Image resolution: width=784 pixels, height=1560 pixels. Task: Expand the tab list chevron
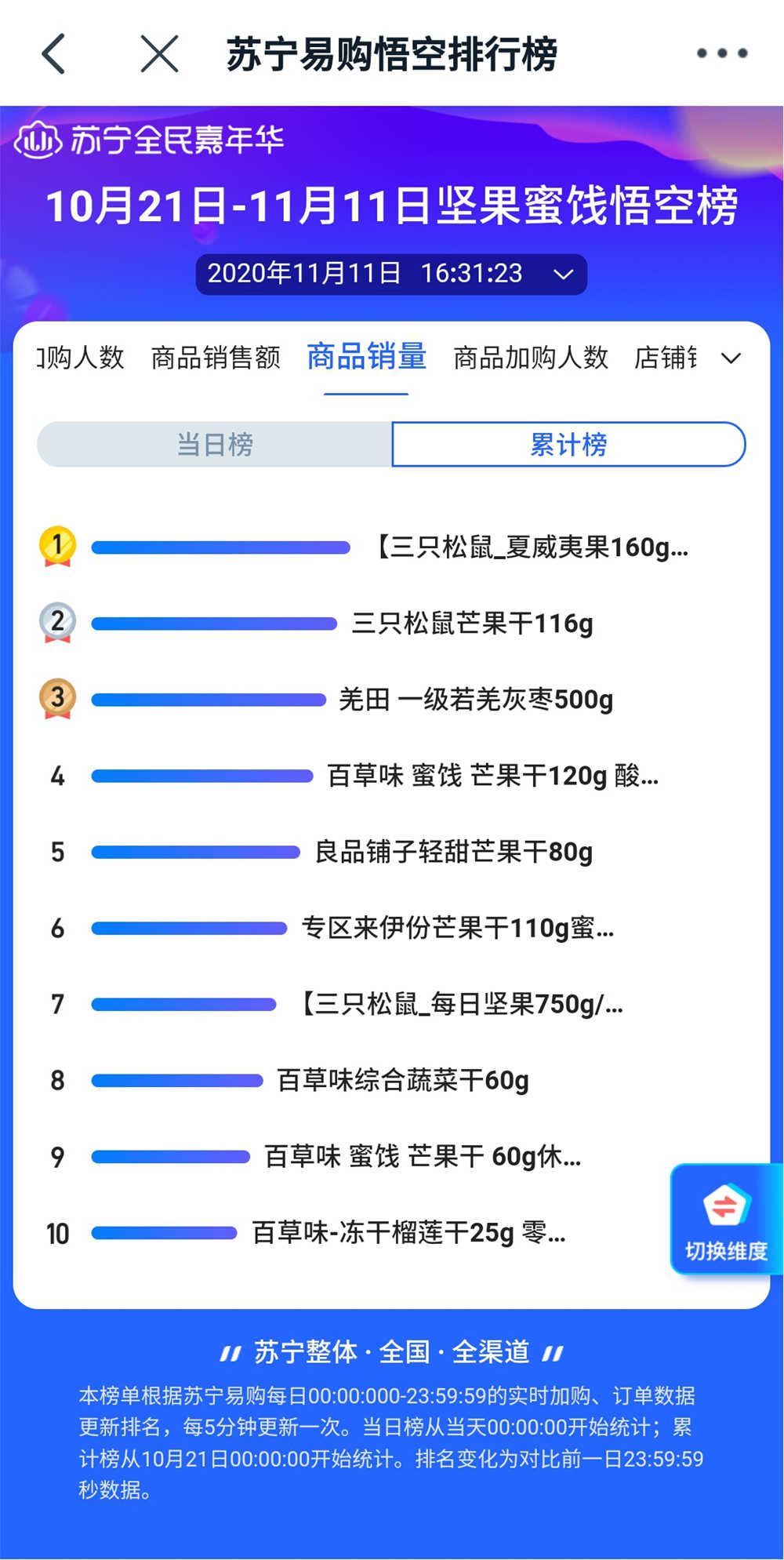point(731,358)
